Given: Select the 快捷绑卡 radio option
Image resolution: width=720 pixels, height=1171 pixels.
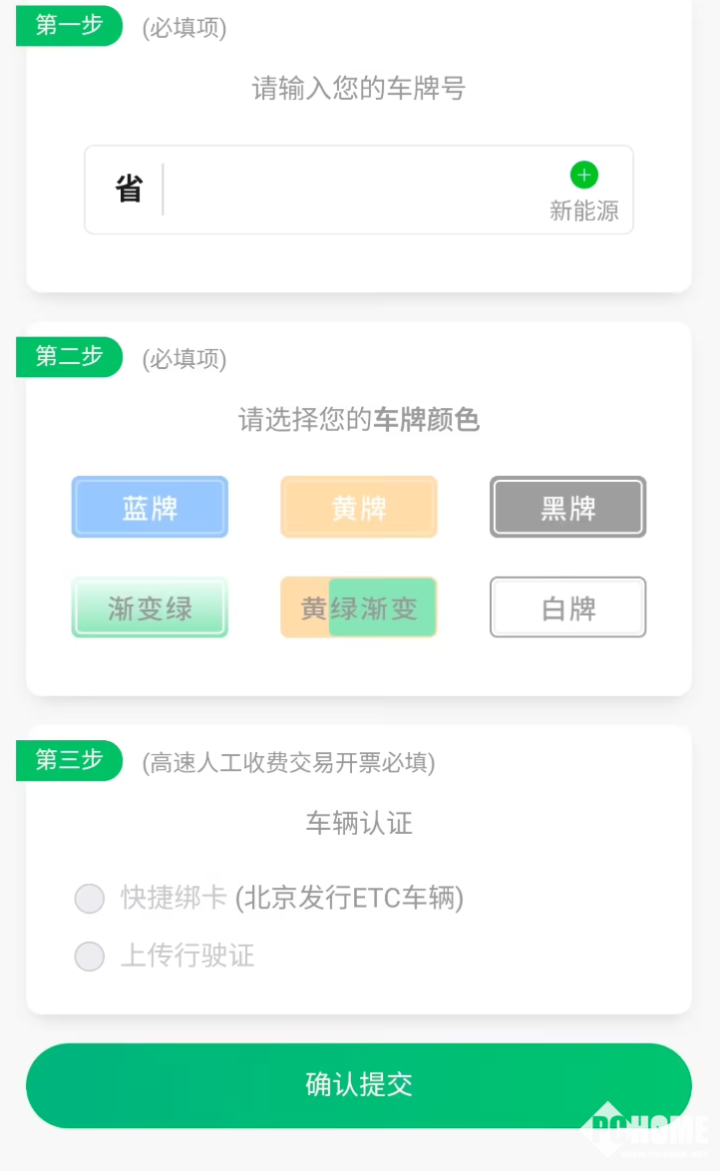Looking at the screenshot, I should point(90,898).
